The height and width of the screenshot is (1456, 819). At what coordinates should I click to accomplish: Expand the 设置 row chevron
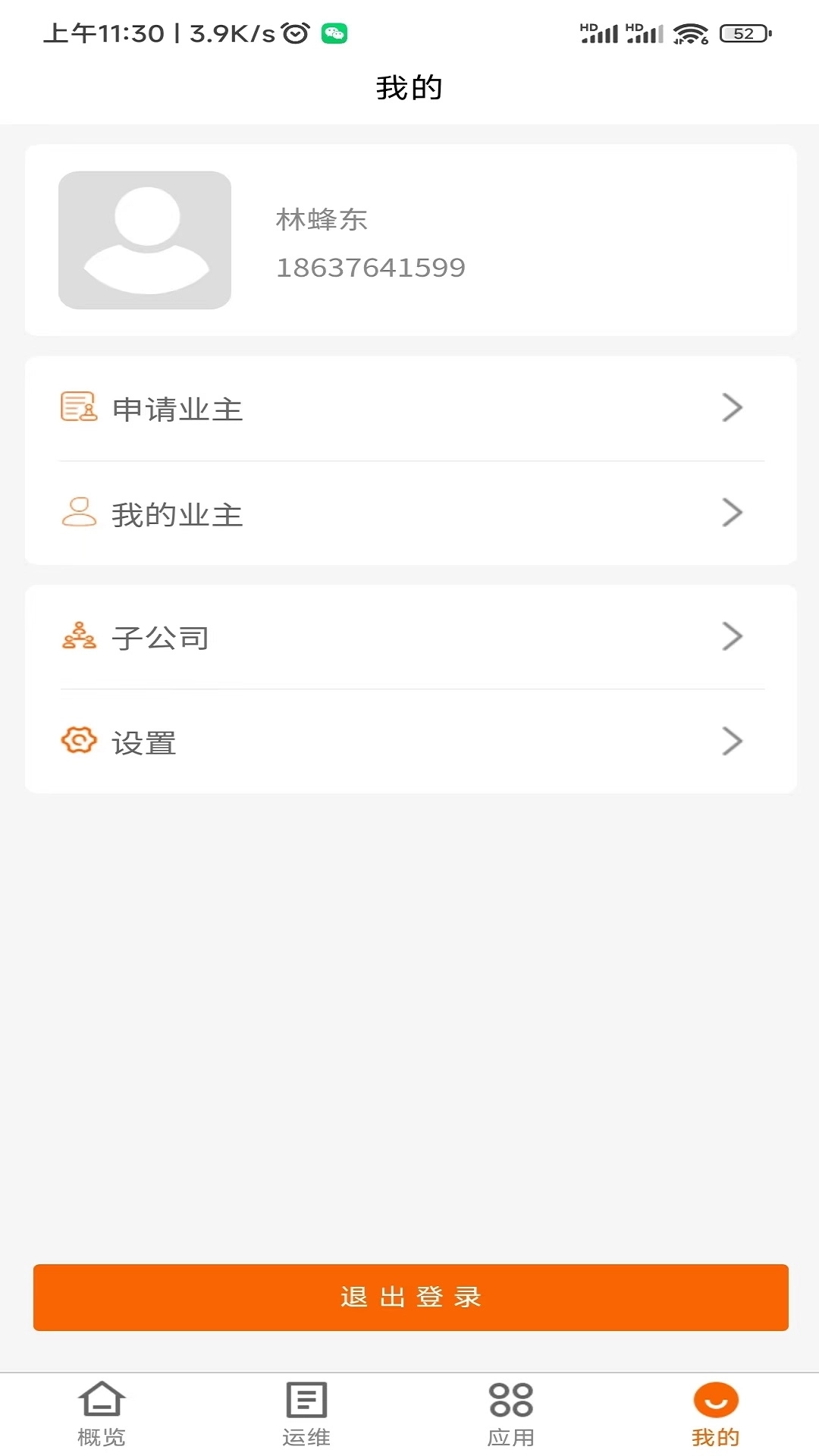733,740
